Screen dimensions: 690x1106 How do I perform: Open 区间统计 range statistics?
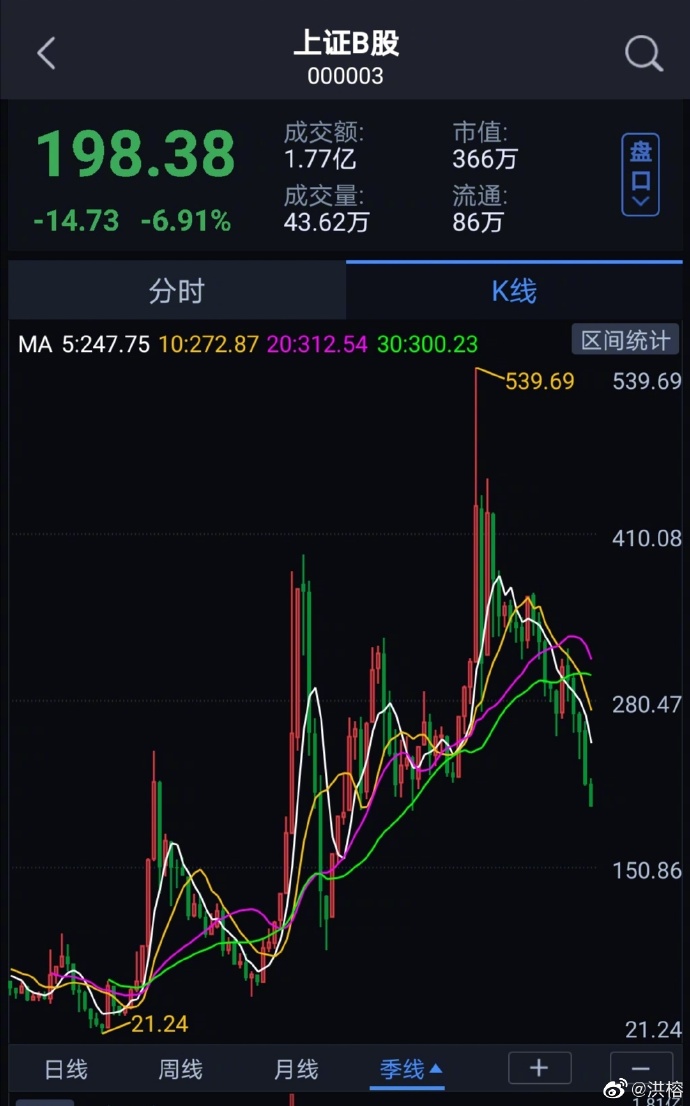click(625, 341)
